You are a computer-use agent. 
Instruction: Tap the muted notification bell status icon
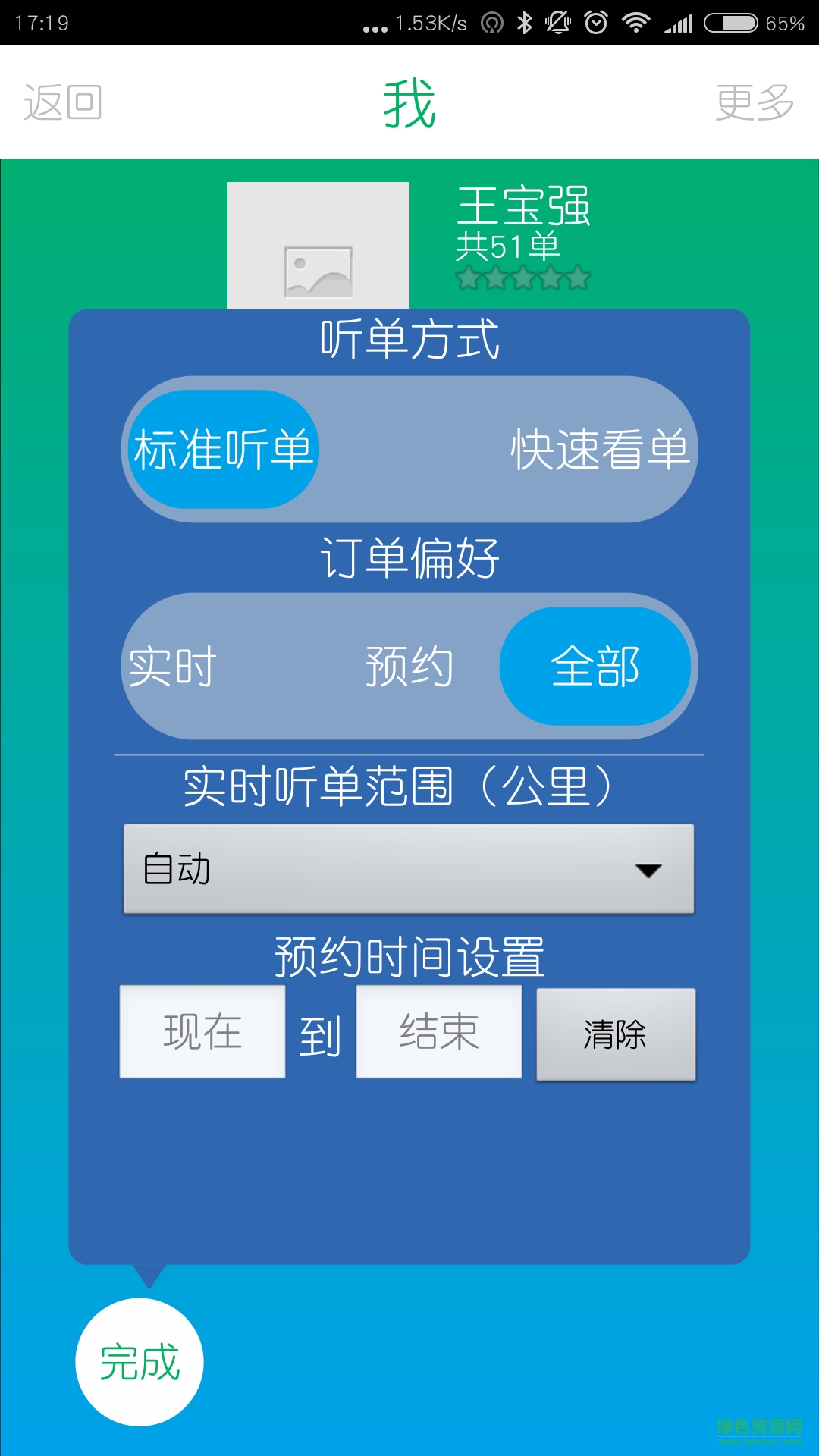point(559,22)
